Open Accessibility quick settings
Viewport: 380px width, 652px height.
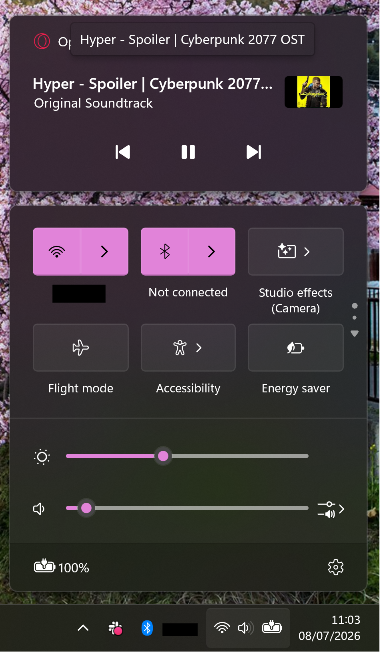pos(188,348)
